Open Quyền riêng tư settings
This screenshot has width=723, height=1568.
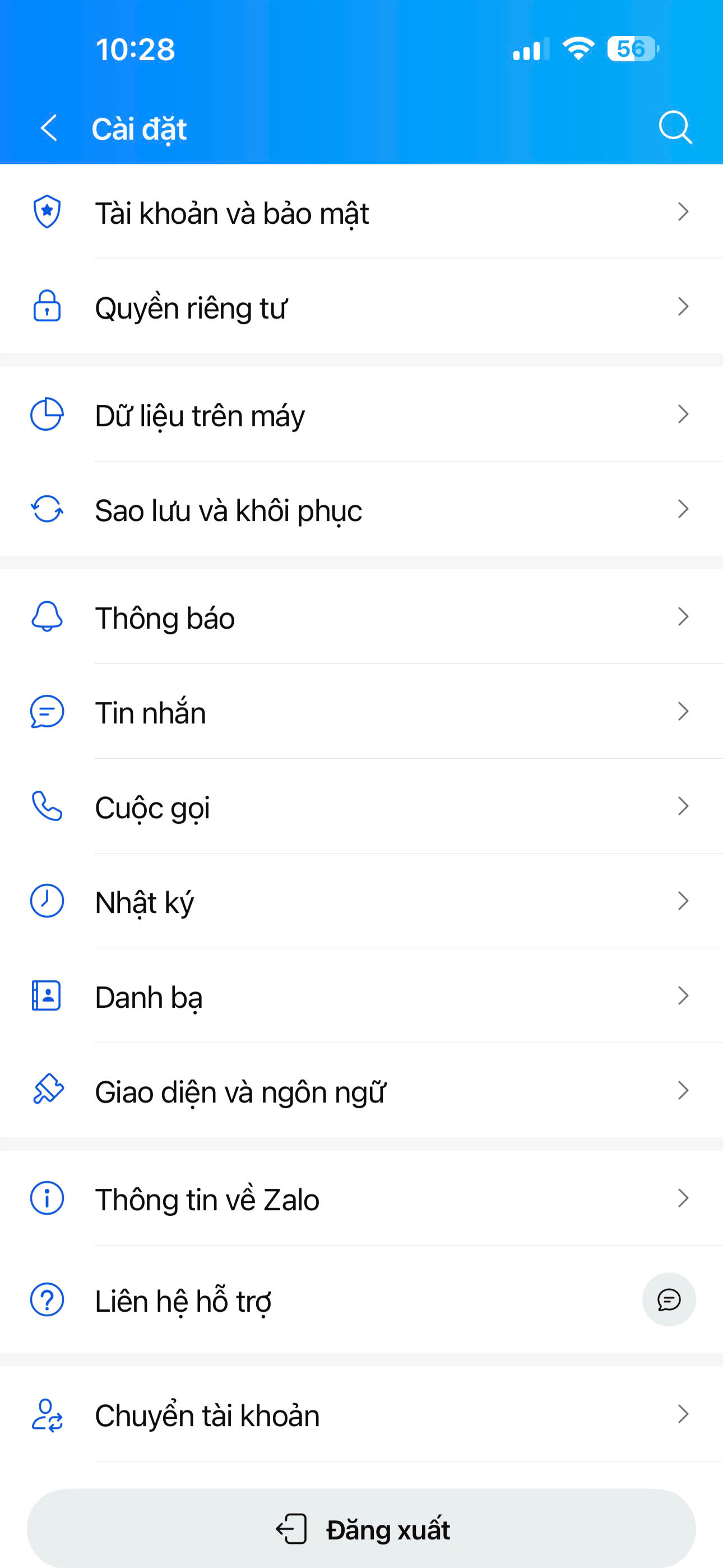361,307
